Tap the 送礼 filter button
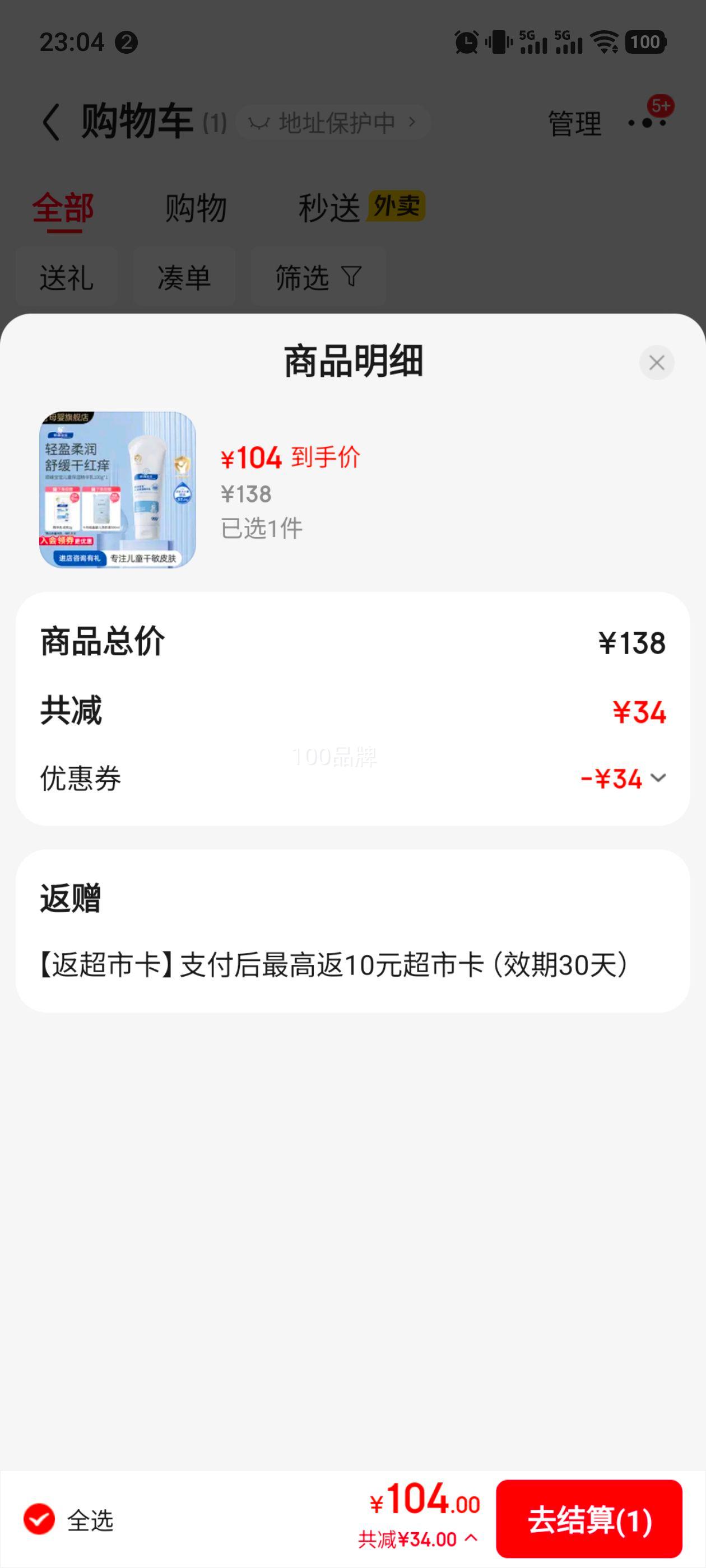 pos(66,278)
